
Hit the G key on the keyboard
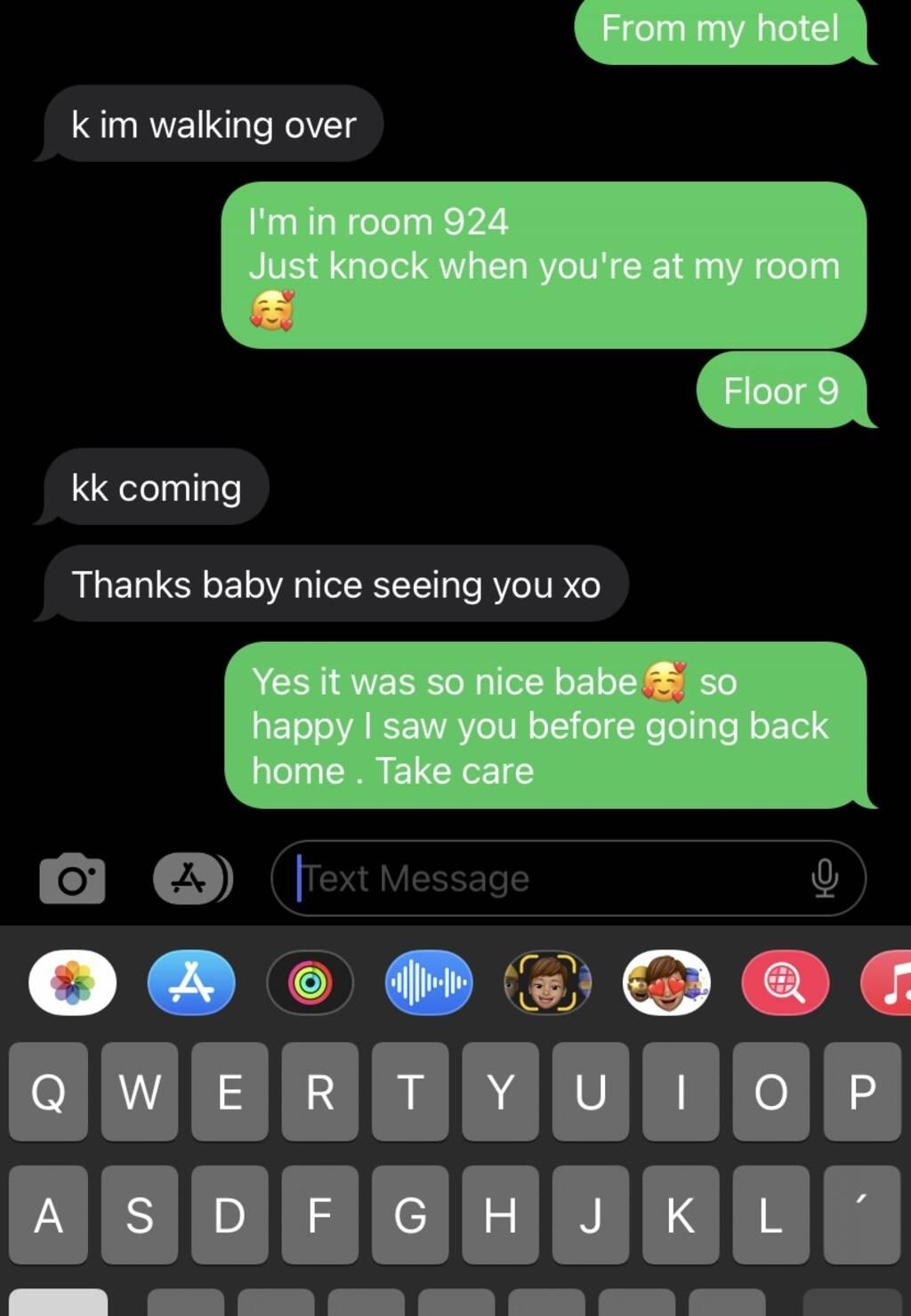pyautogui.click(x=410, y=1215)
